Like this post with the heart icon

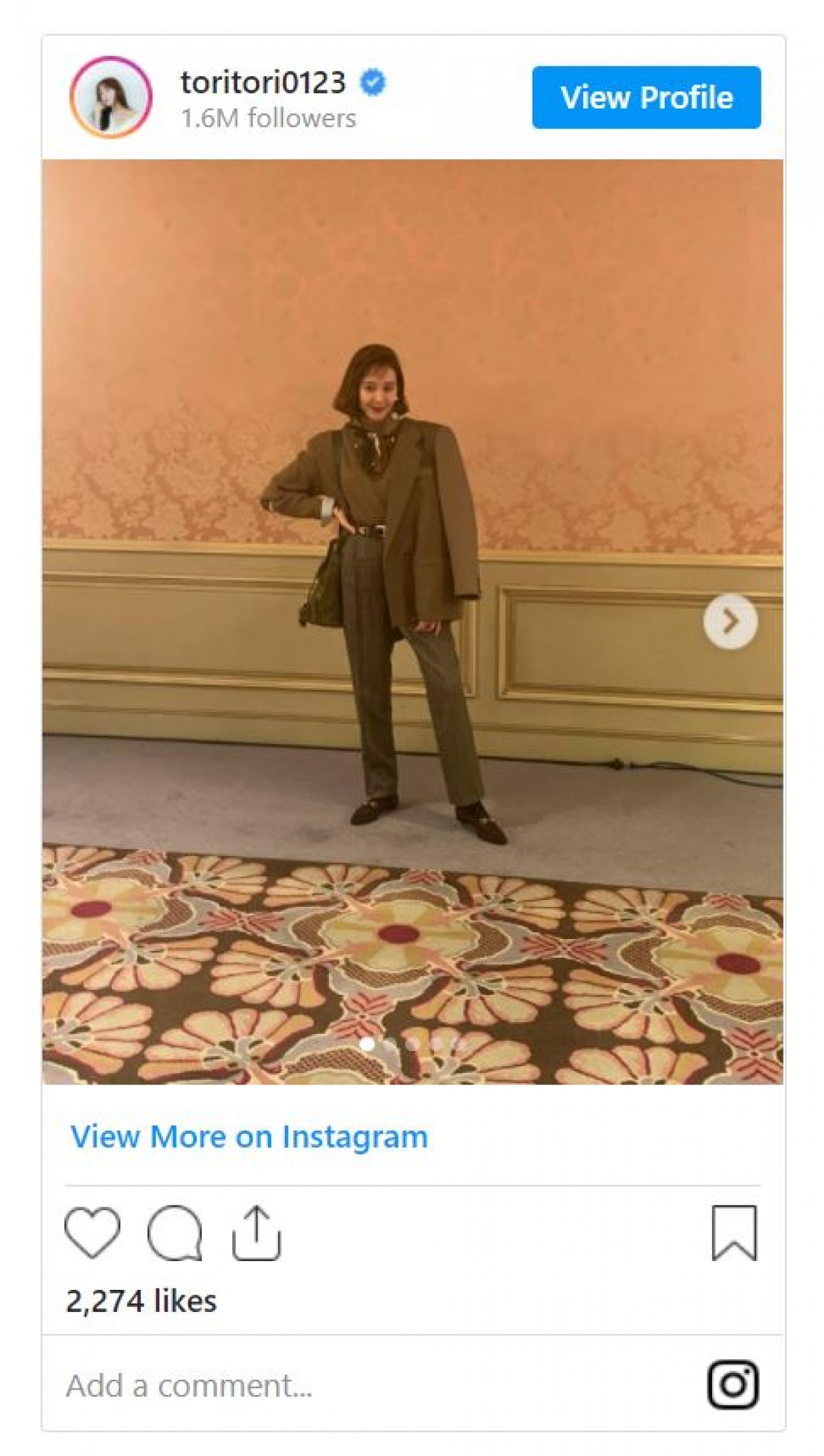(x=92, y=1232)
